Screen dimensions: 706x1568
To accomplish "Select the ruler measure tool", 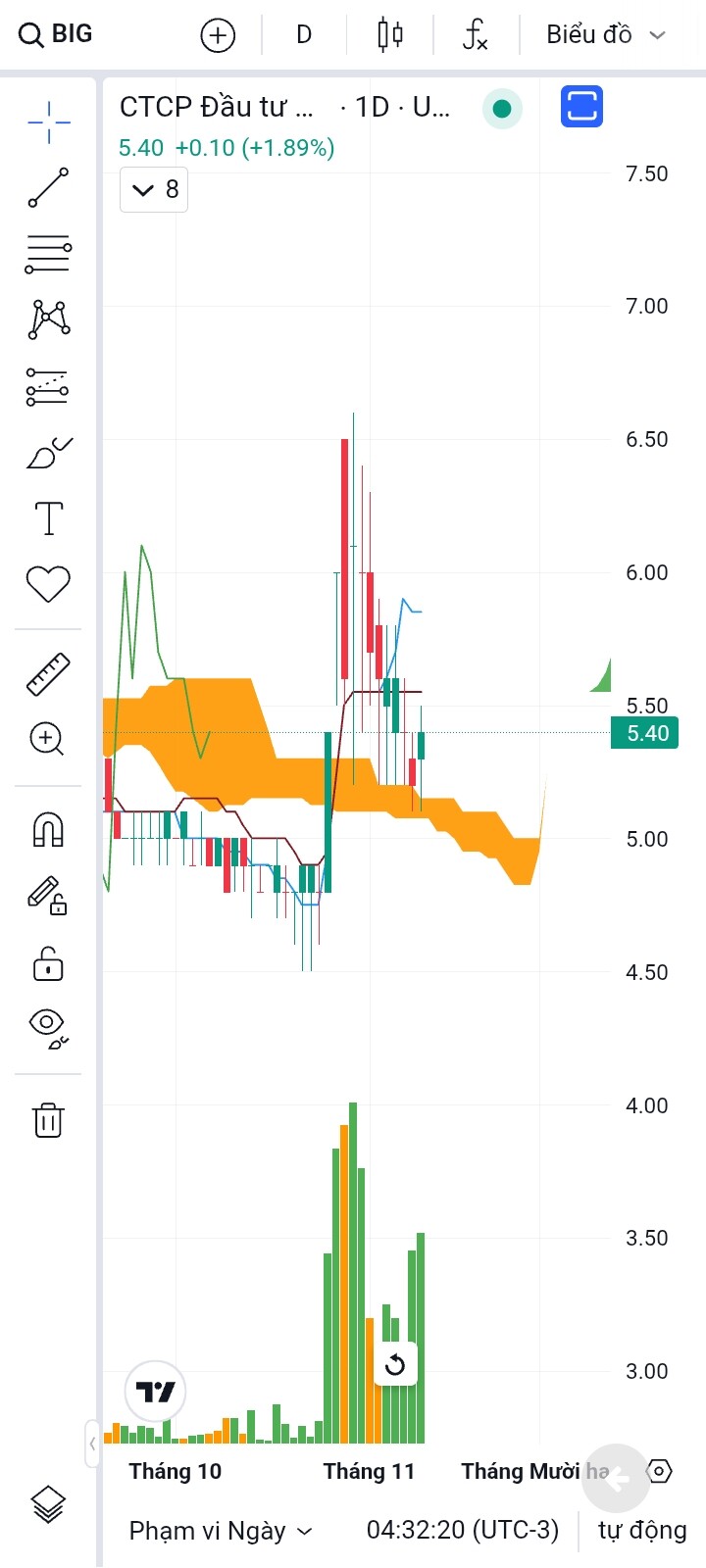I will tap(48, 674).
